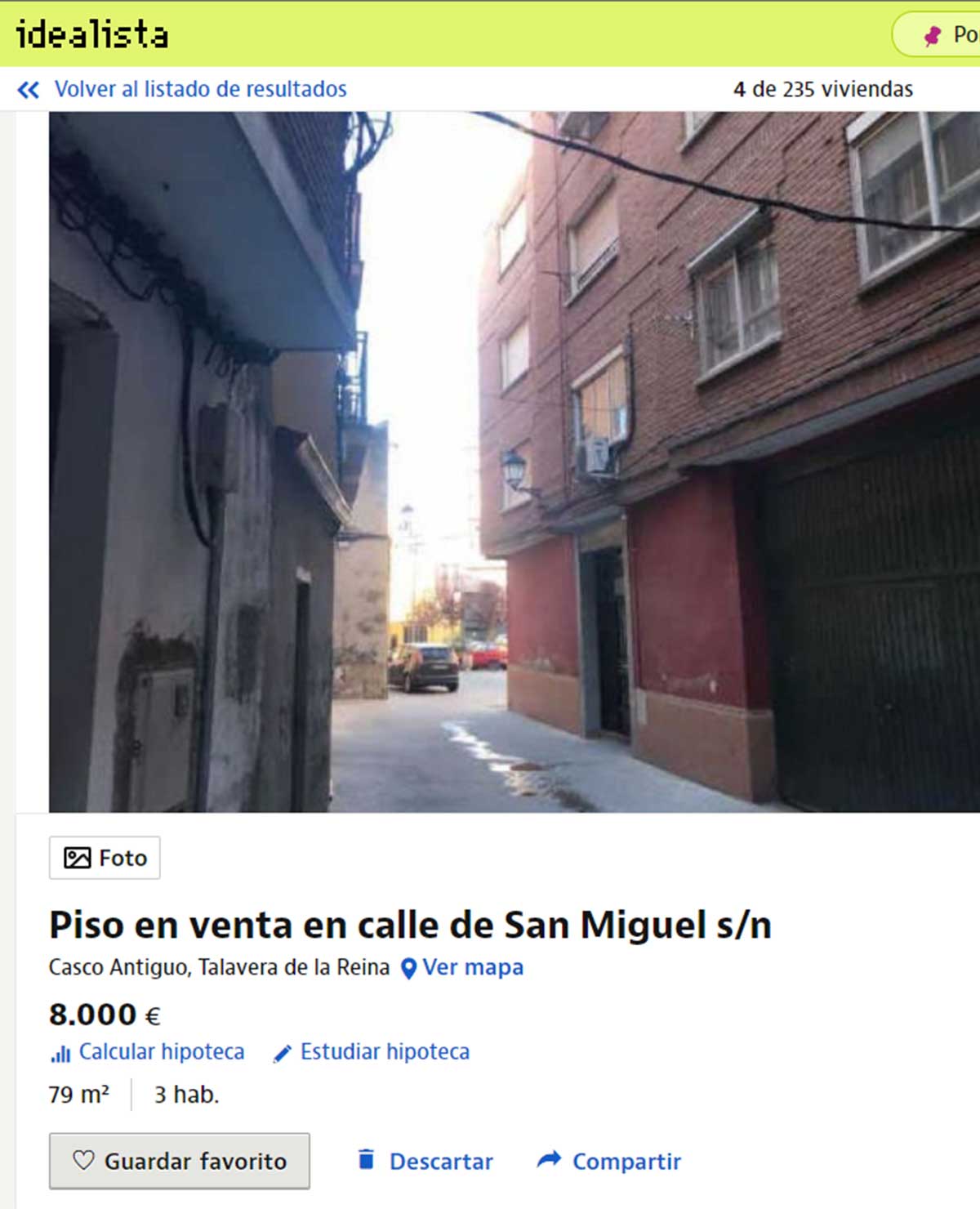Open Ver mapa location link
This screenshot has height=1209, width=980.
[x=463, y=967]
